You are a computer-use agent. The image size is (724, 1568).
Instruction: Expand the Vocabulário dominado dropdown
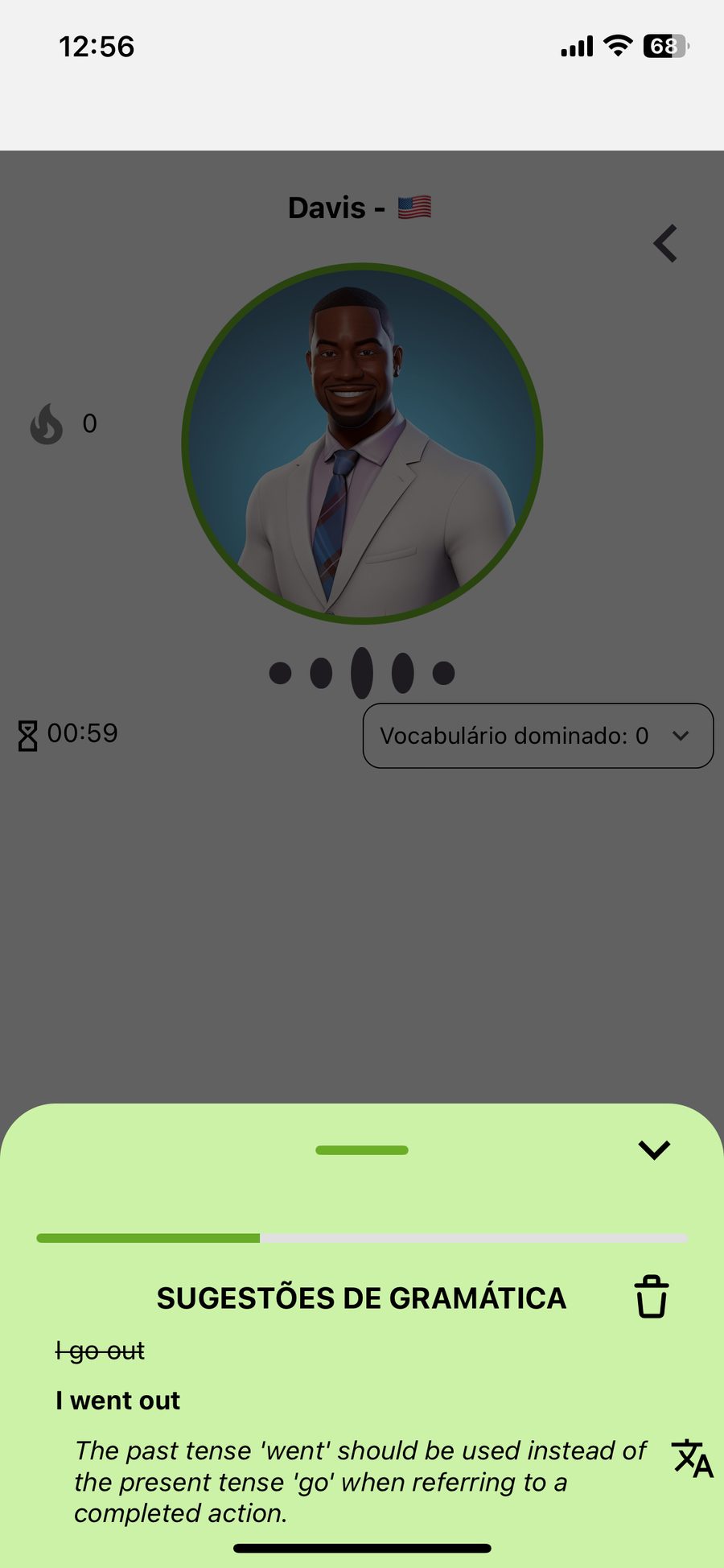(x=537, y=736)
